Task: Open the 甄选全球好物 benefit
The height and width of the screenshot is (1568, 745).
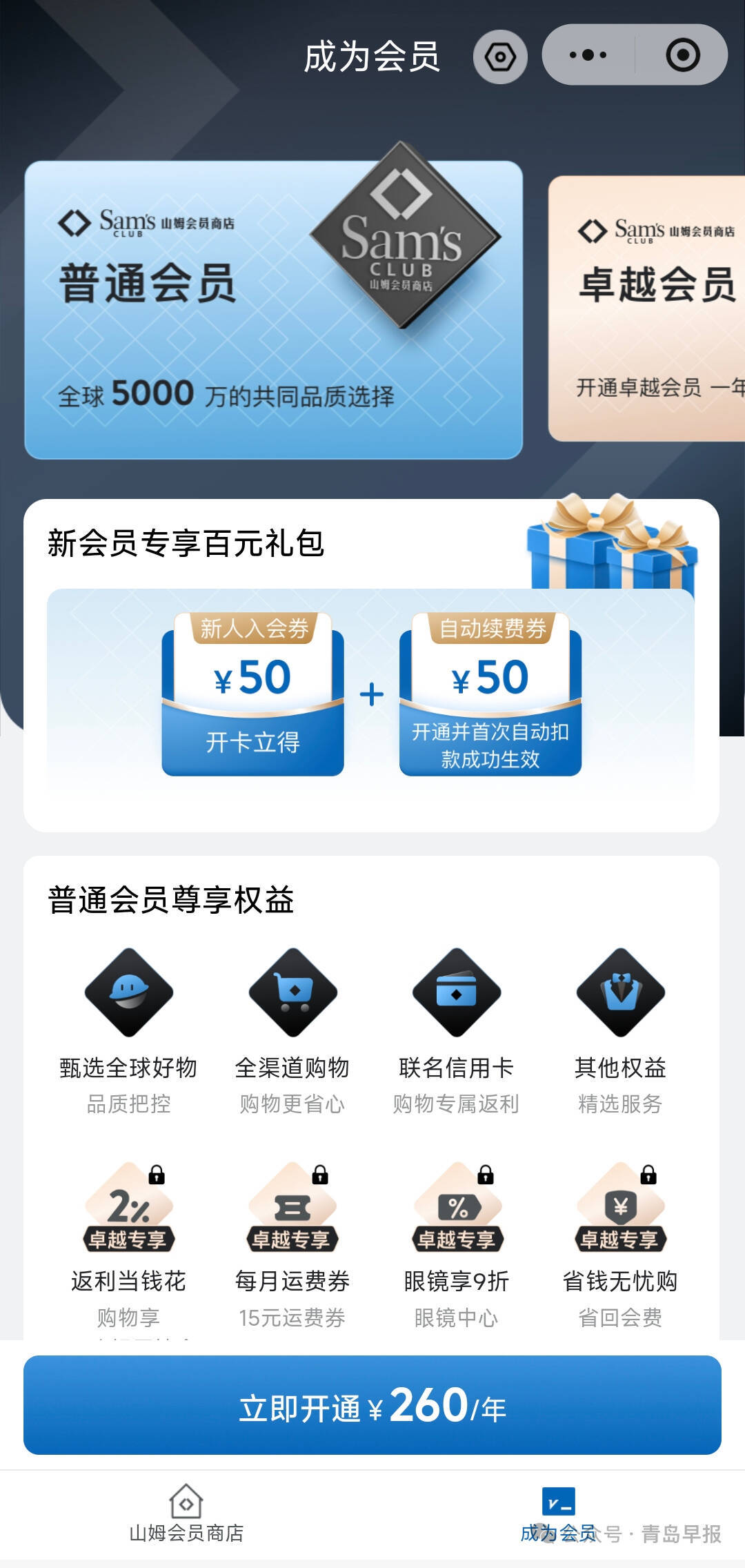Action: click(129, 1030)
